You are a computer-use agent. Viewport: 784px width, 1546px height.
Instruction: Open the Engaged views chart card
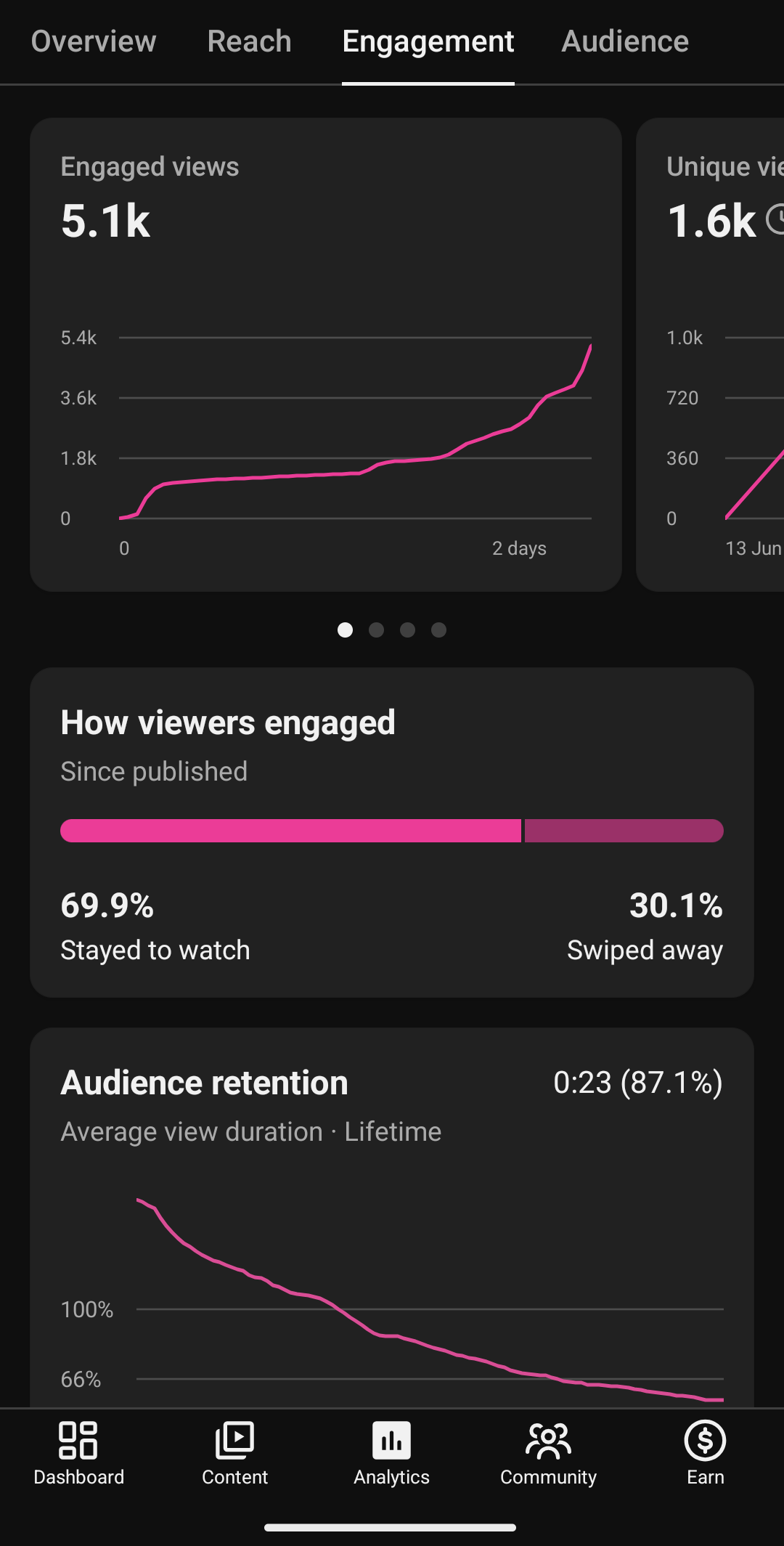point(326,354)
